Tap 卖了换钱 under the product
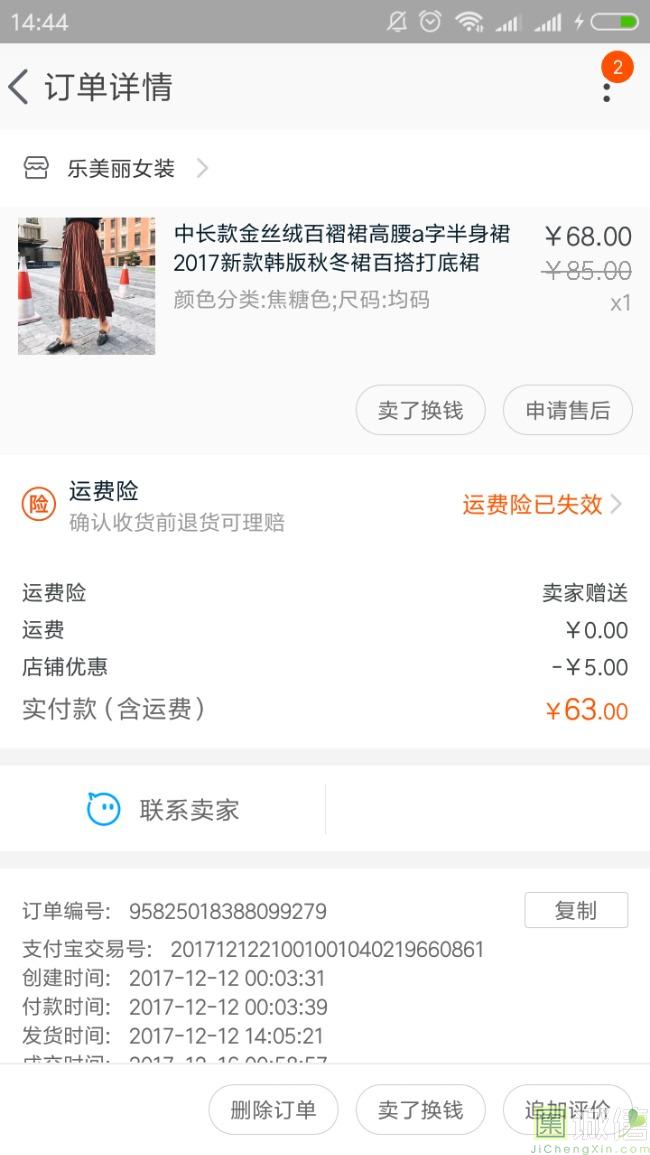This screenshot has width=650, height=1155. click(x=420, y=410)
